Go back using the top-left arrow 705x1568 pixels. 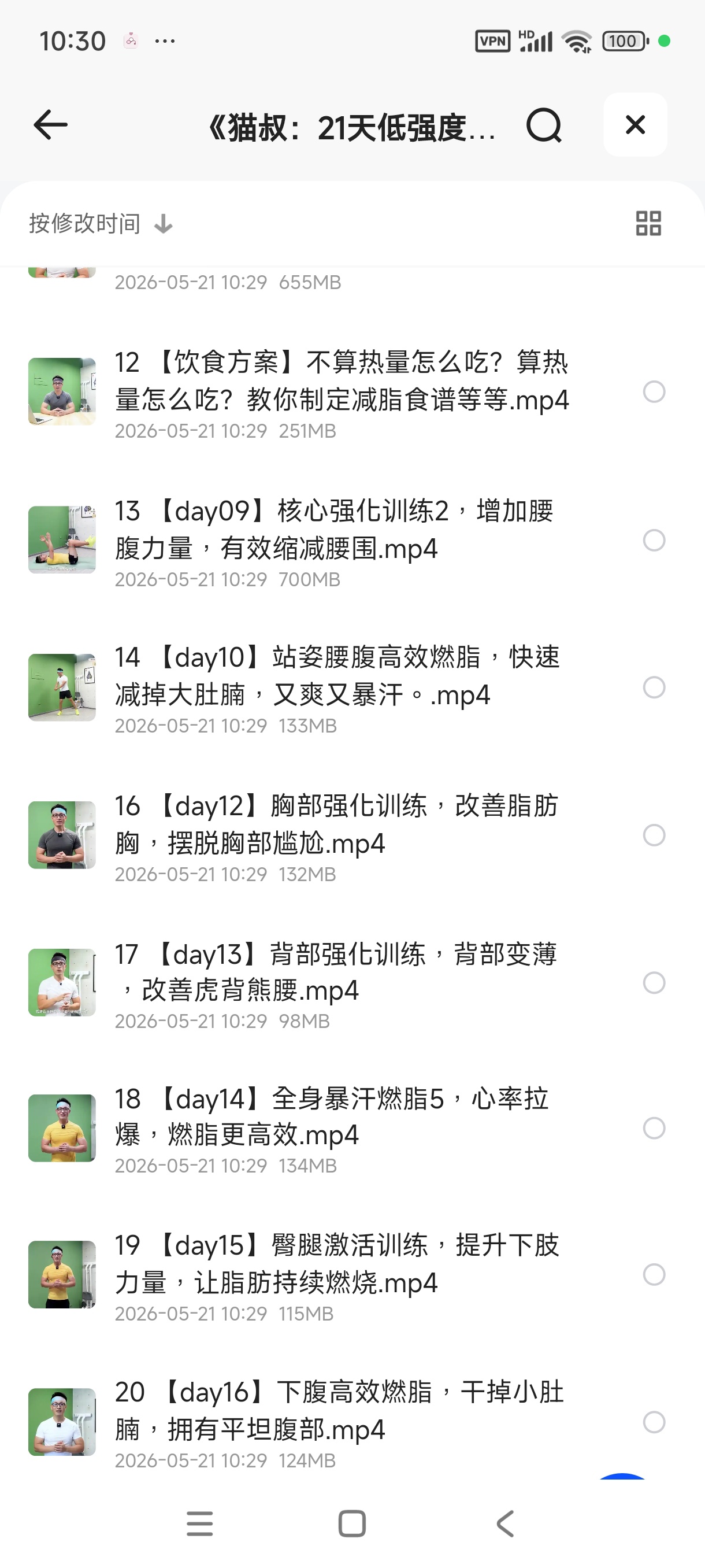tap(50, 125)
